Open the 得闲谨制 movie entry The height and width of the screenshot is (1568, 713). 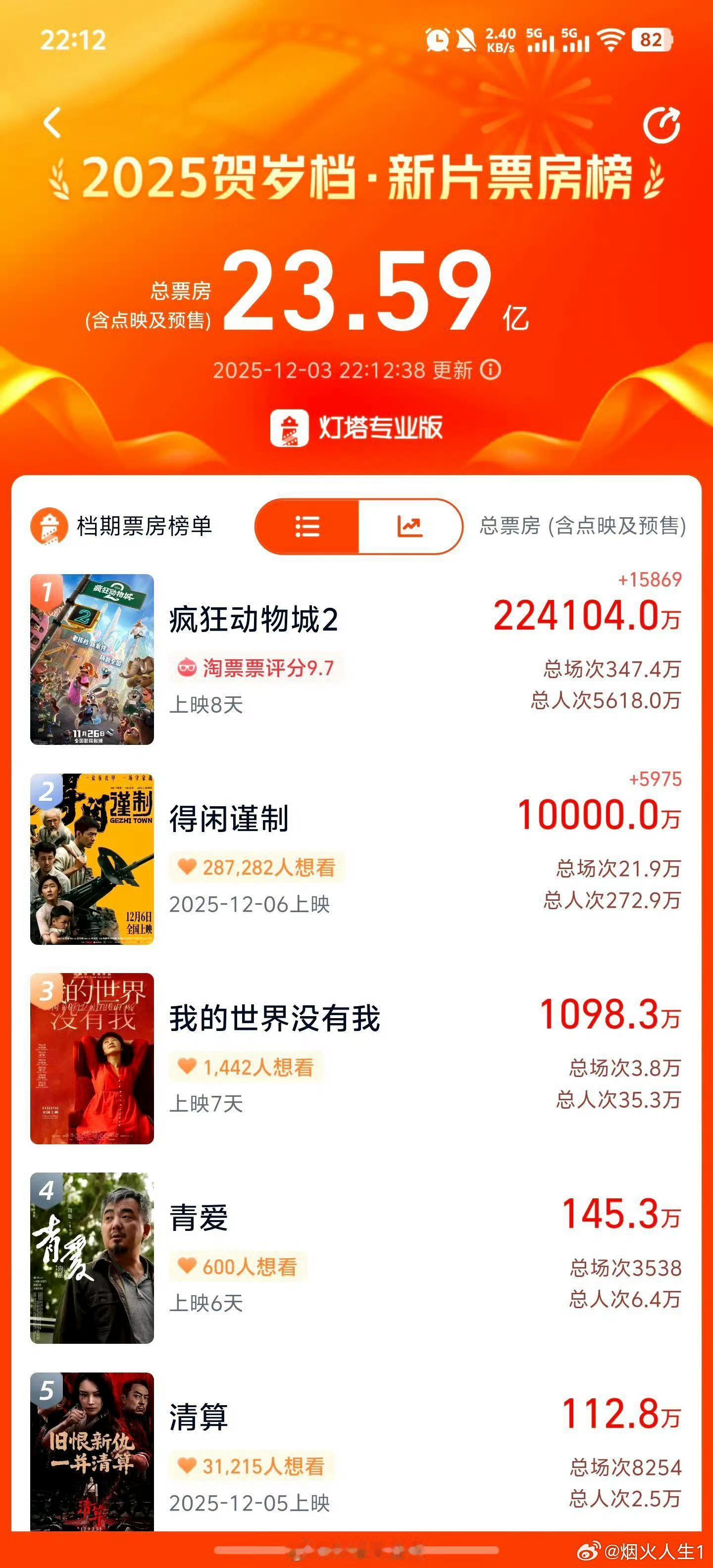point(356,859)
